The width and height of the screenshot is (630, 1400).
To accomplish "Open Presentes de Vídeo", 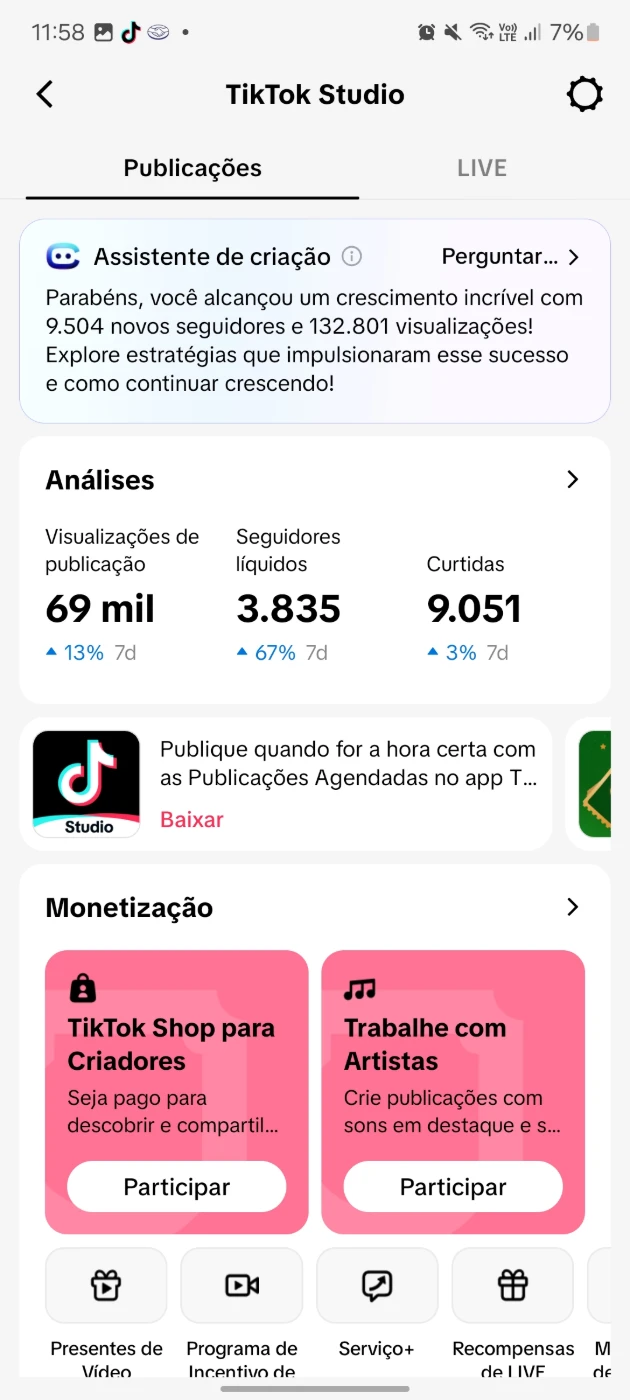I will [x=106, y=1286].
